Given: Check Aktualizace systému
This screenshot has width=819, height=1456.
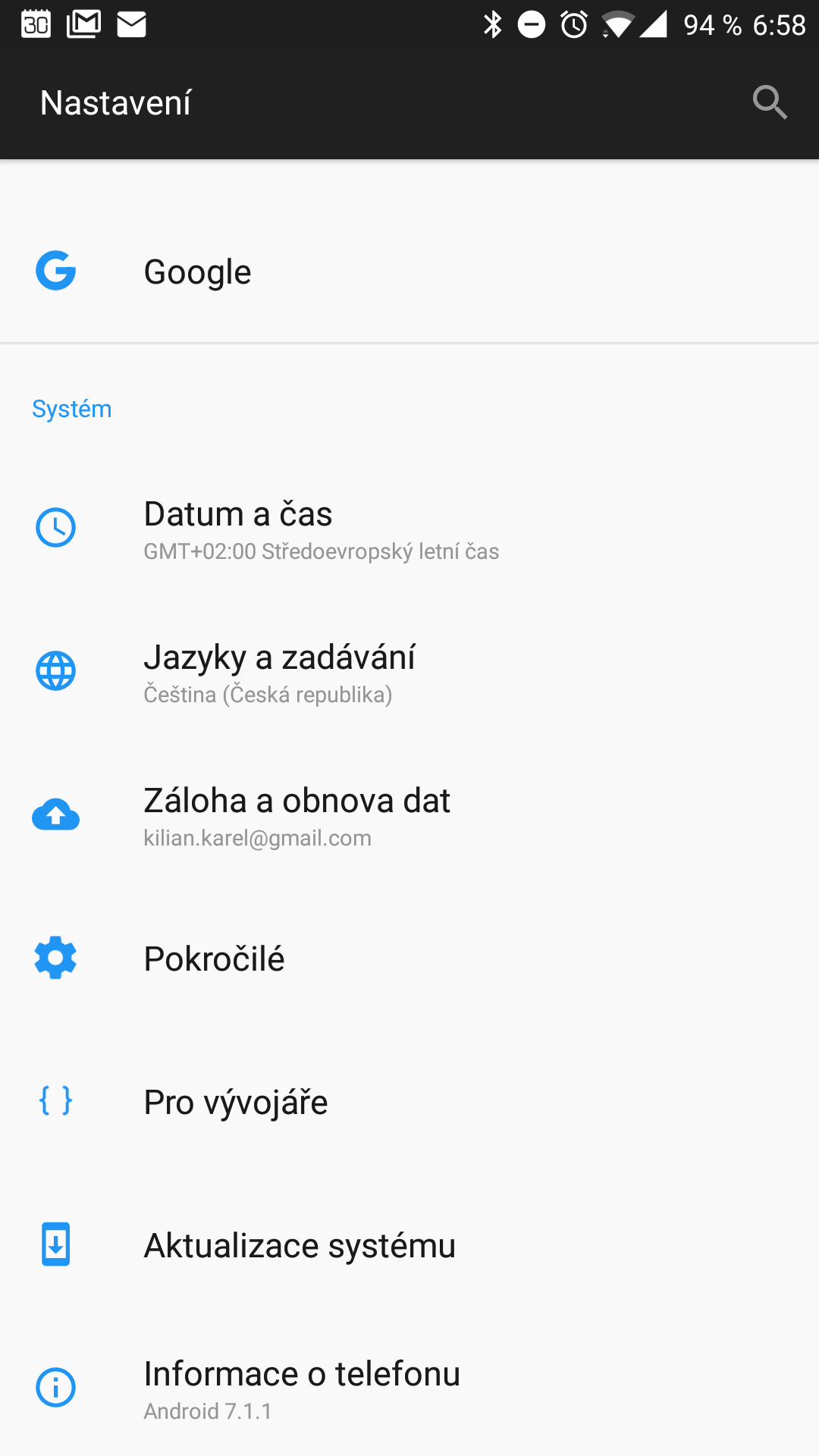Looking at the screenshot, I should pos(409,1245).
